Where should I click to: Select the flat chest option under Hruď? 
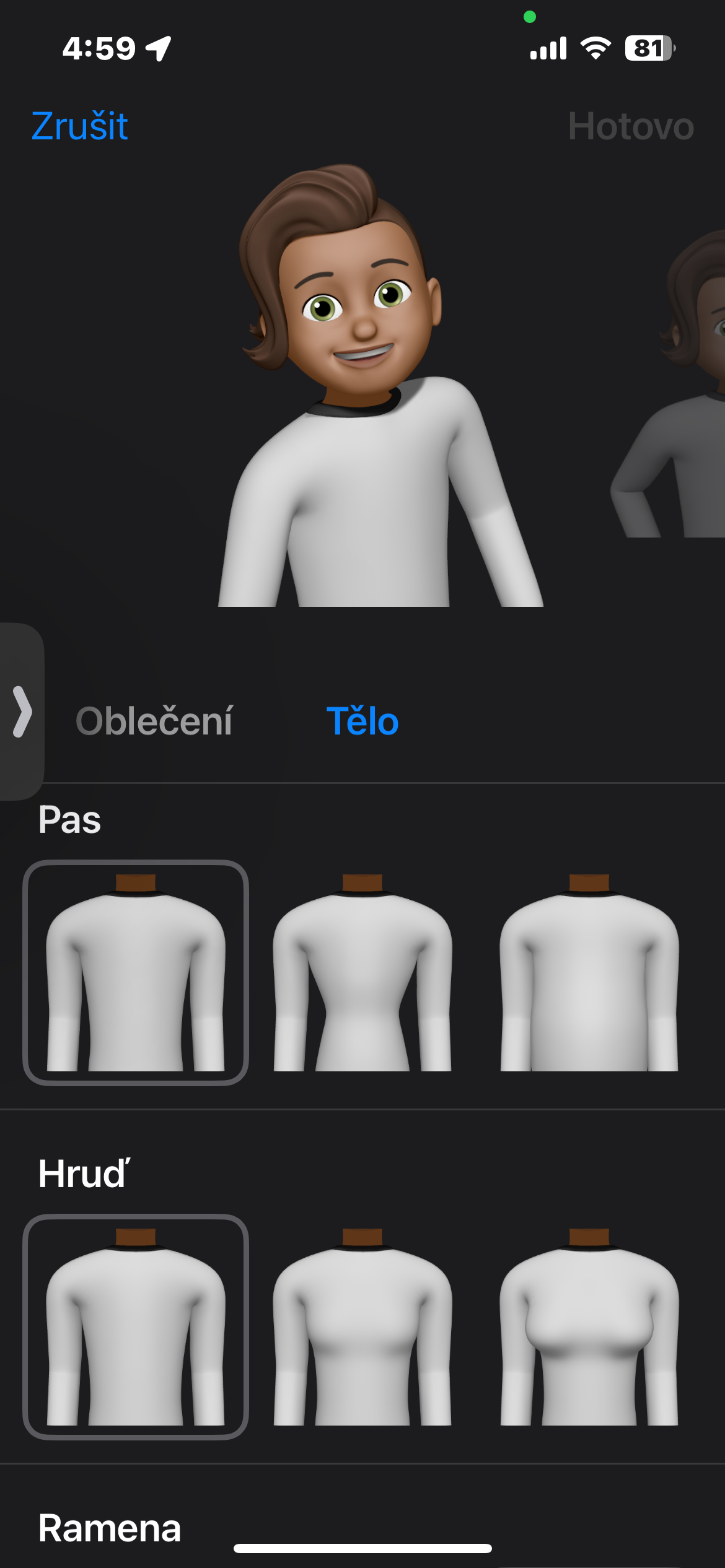(136, 1326)
